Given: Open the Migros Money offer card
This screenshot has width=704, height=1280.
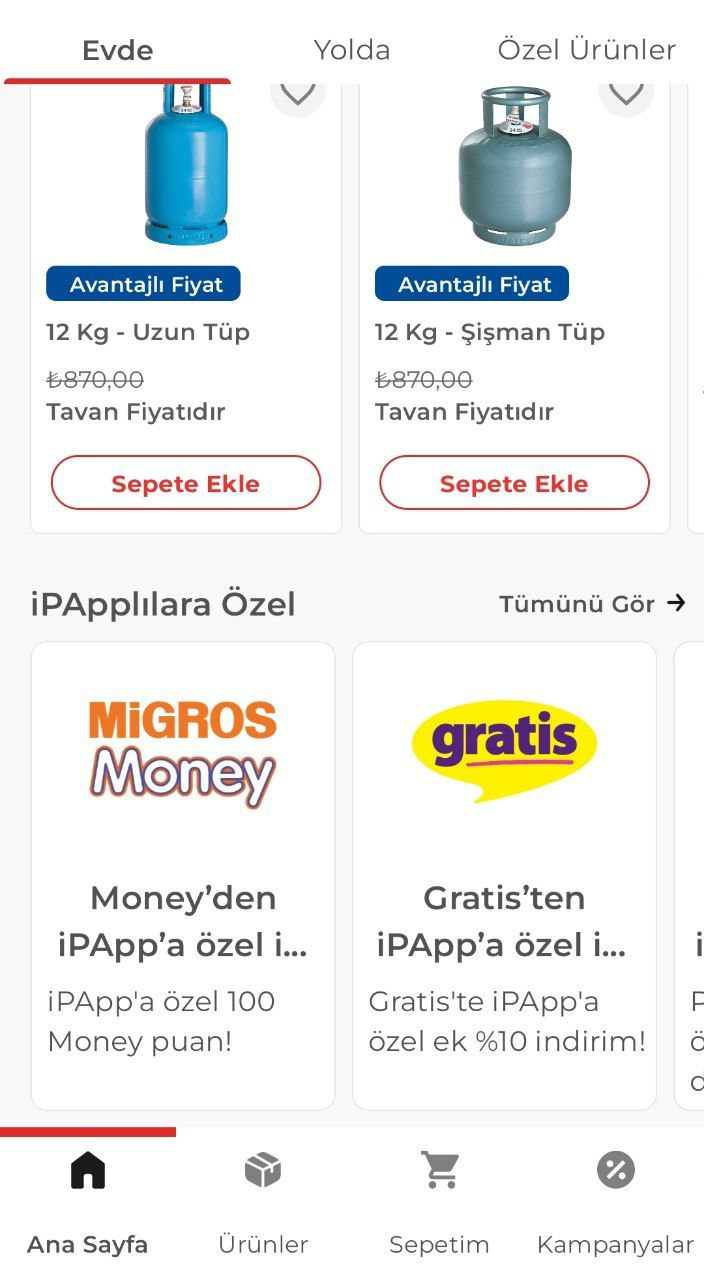Looking at the screenshot, I should tap(183, 876).
